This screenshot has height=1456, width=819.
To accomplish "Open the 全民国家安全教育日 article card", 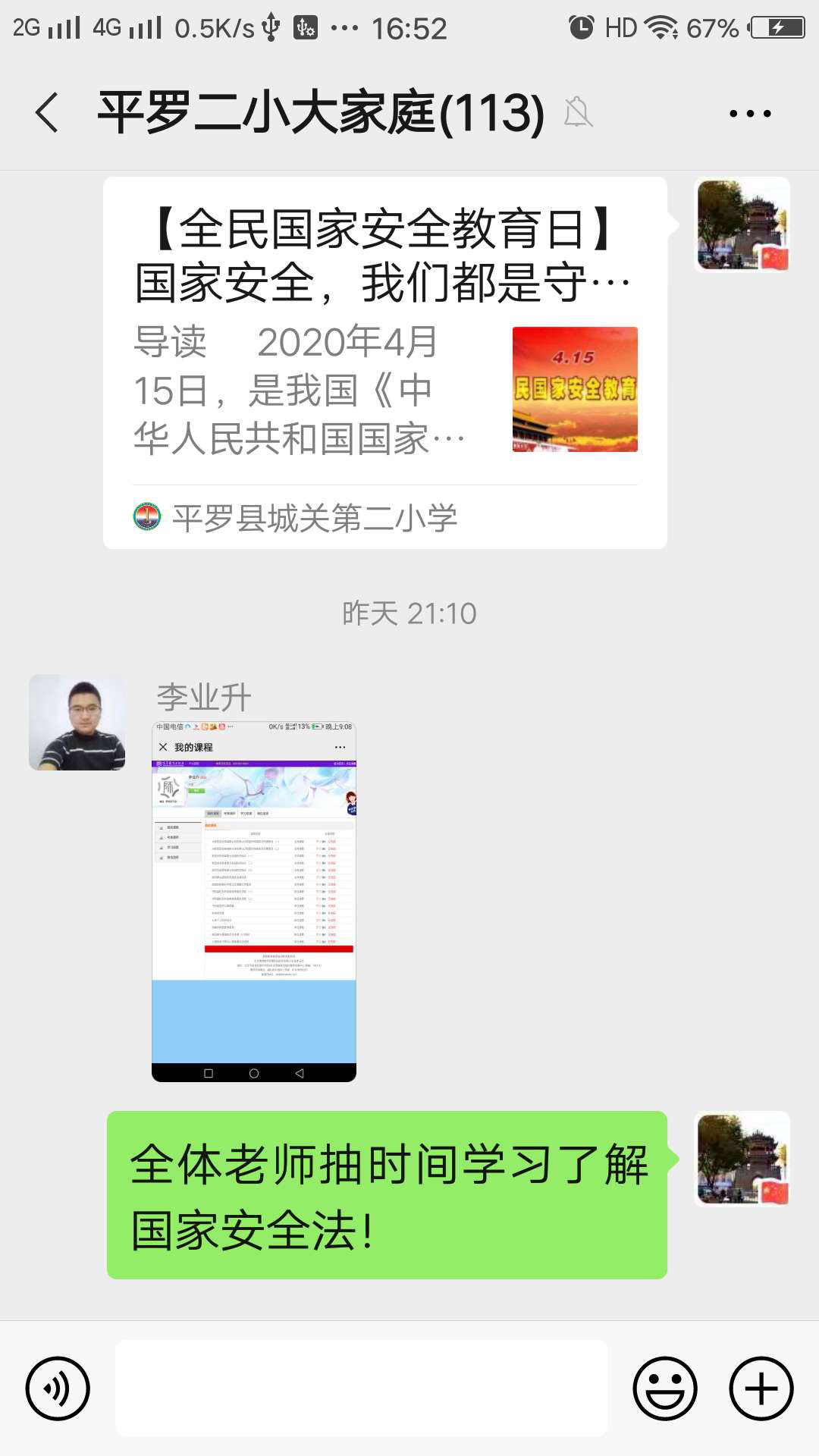I will 384,362.
